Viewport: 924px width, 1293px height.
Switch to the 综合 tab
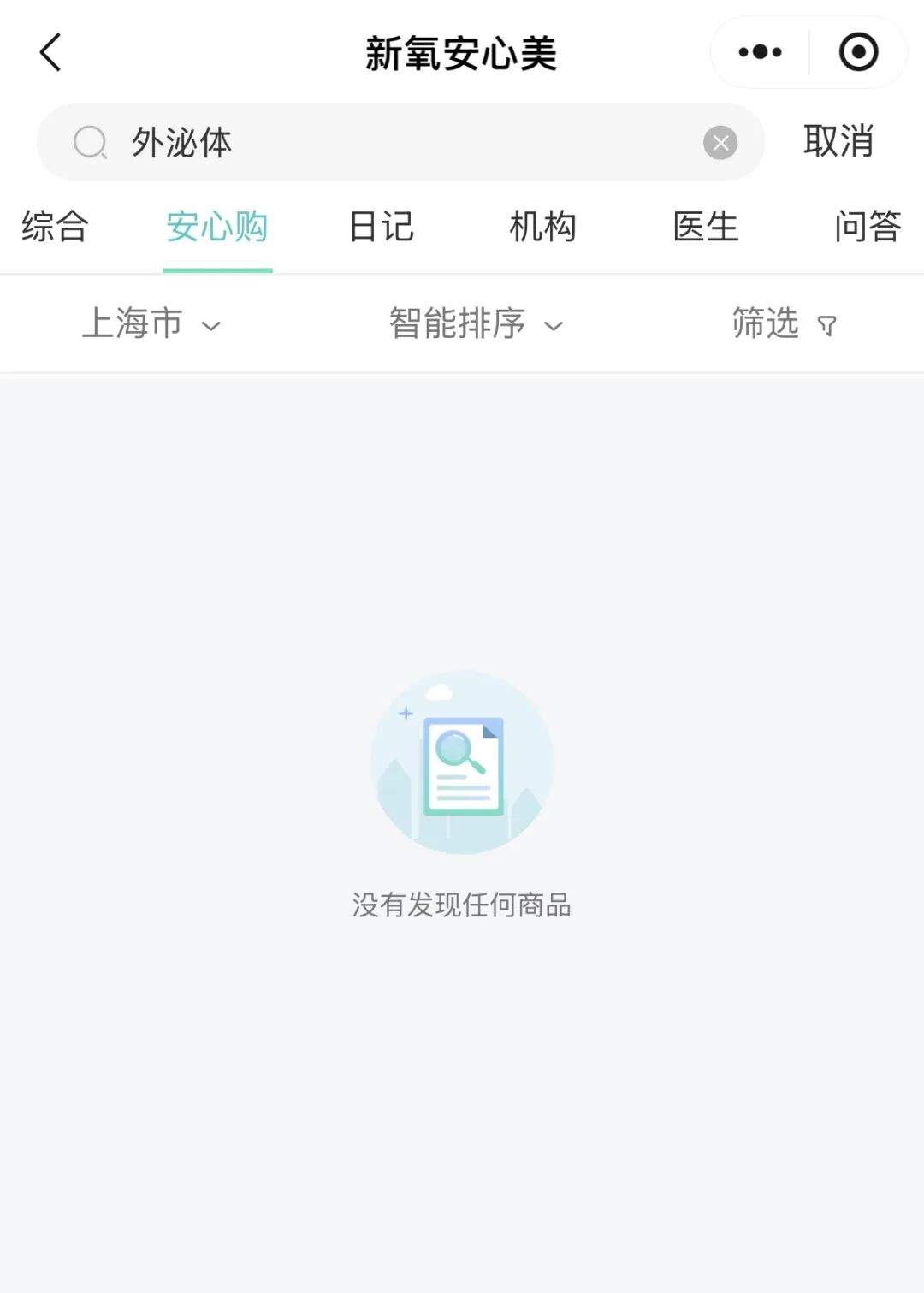click(x=54, y=227)
